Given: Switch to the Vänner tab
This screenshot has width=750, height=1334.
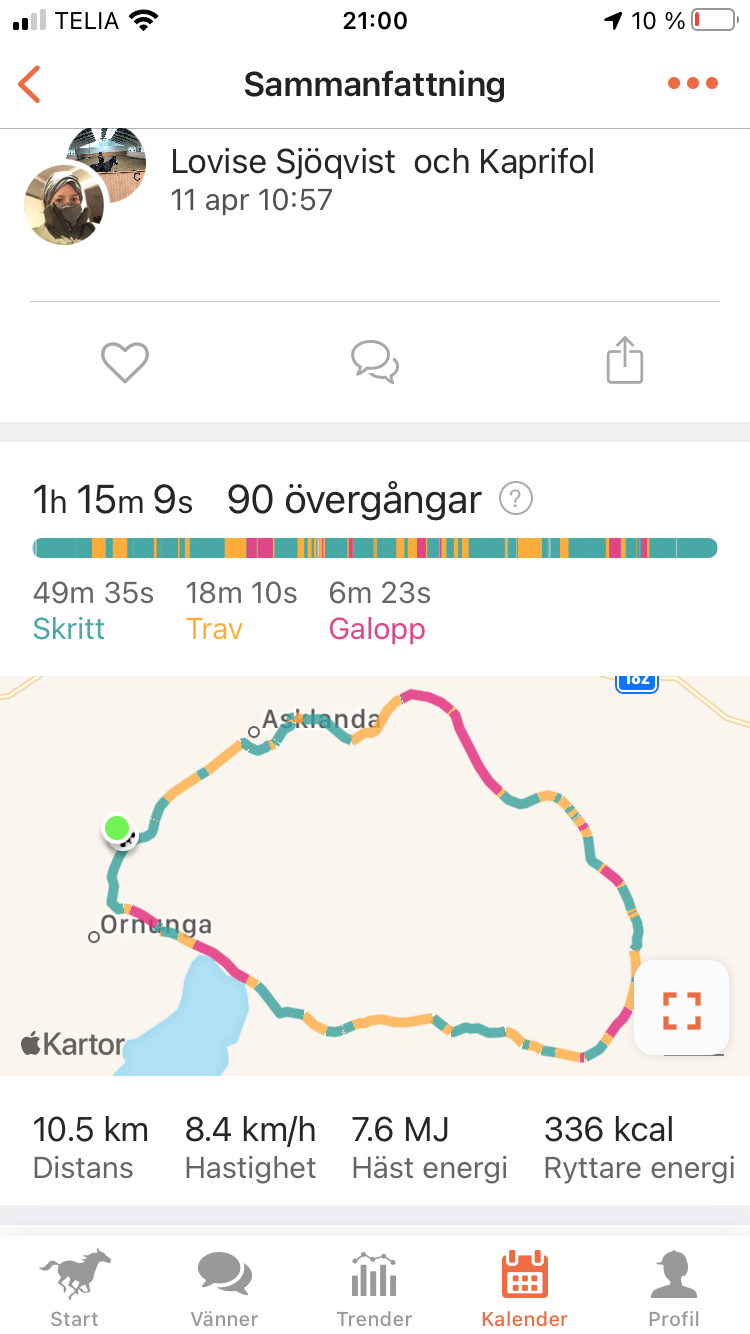Looking at the screenshot, I should click(x=224, y=1288).
